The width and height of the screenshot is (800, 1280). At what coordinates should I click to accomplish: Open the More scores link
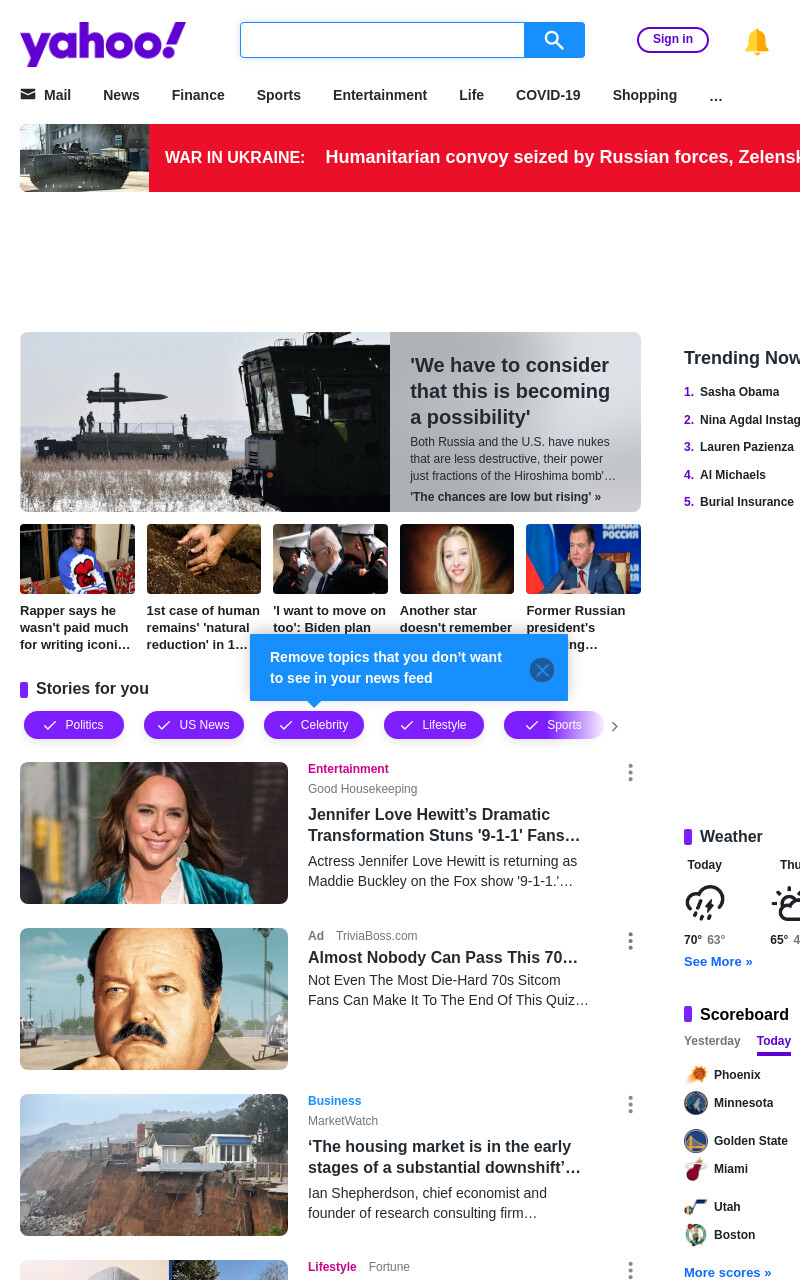[727, 1272]
